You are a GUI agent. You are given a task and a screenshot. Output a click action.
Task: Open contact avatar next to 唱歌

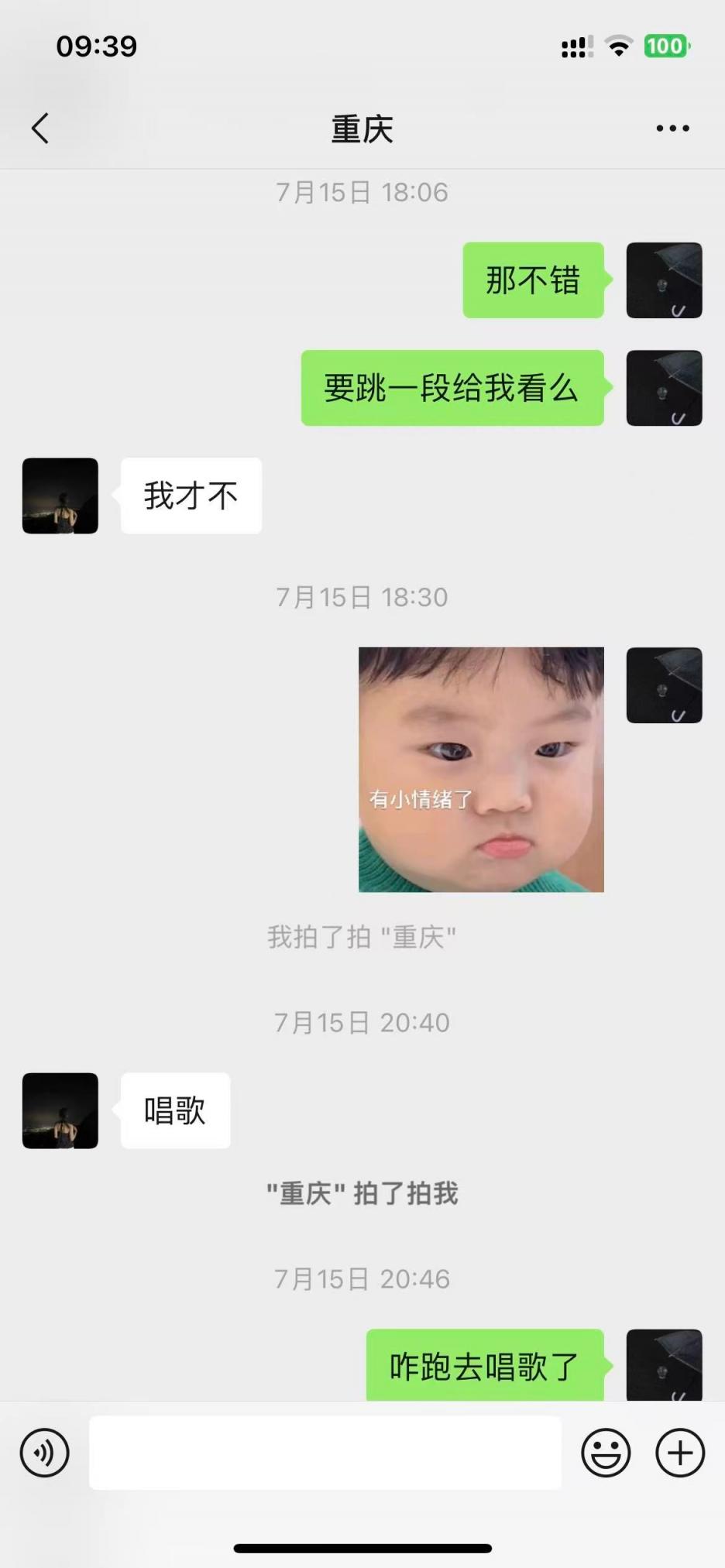pyautogui.click(x=60, y=1110)
